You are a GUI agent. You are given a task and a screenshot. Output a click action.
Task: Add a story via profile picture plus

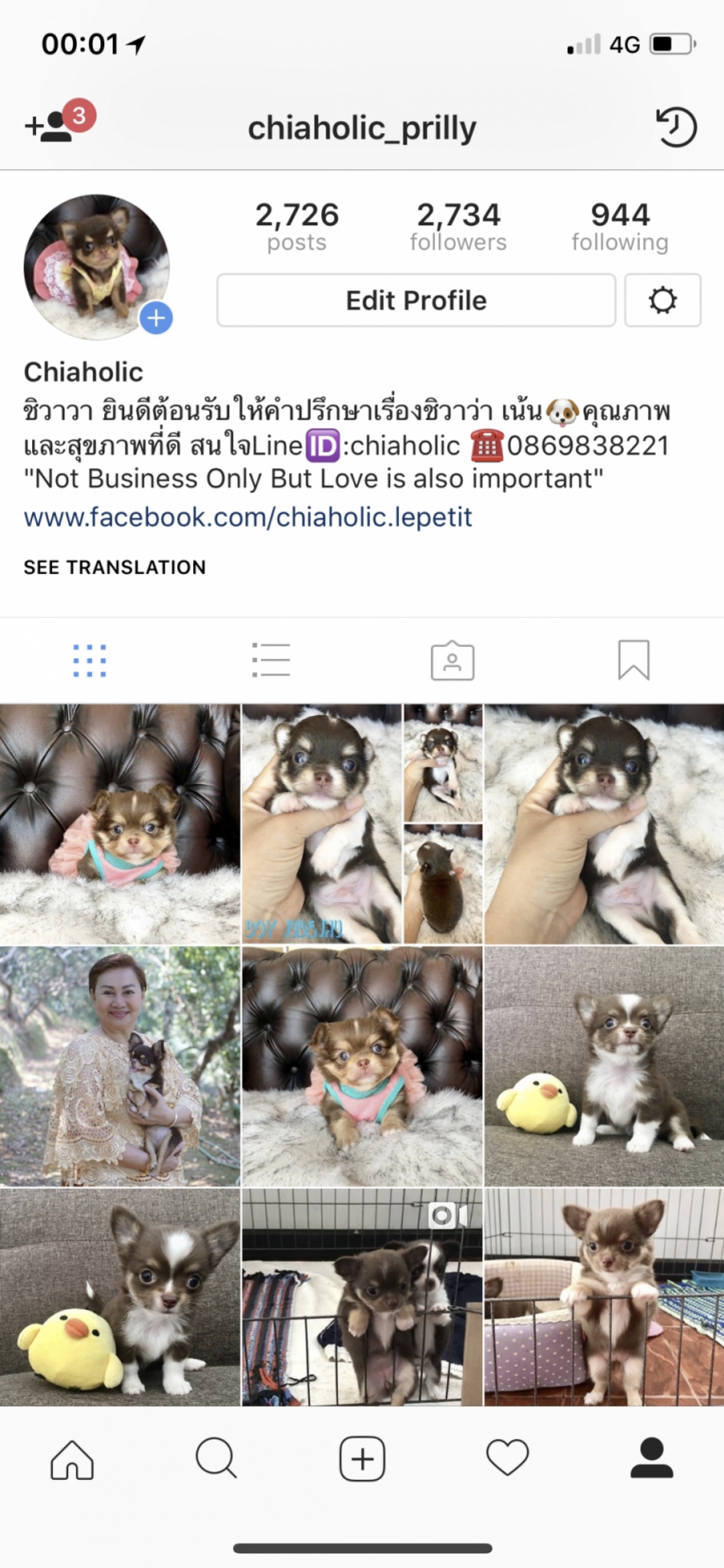(156, 318)
